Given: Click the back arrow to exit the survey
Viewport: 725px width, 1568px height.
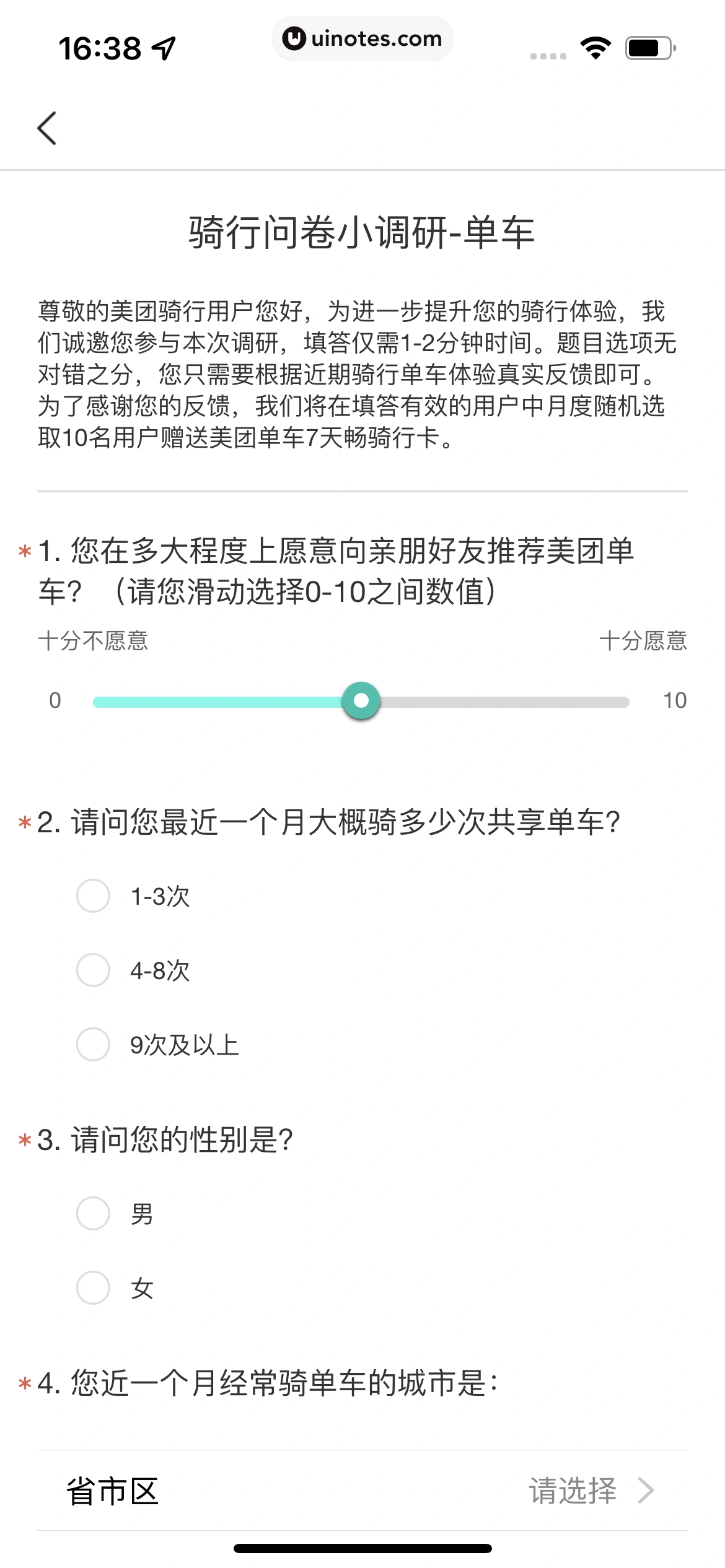Looking at the screenshot, I should (x=48, y=129).
